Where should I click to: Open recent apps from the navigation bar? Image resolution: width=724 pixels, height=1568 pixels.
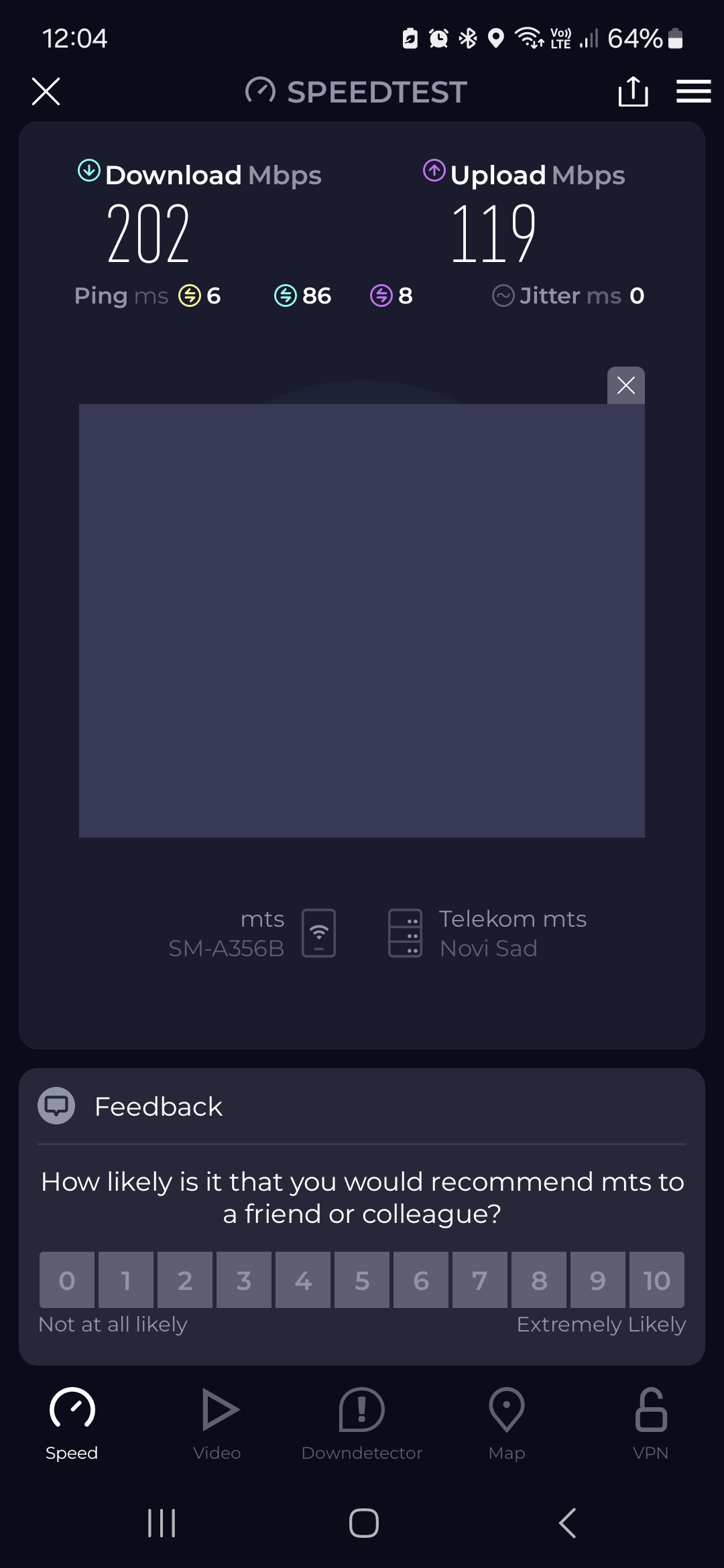[x=162, y=1523]
